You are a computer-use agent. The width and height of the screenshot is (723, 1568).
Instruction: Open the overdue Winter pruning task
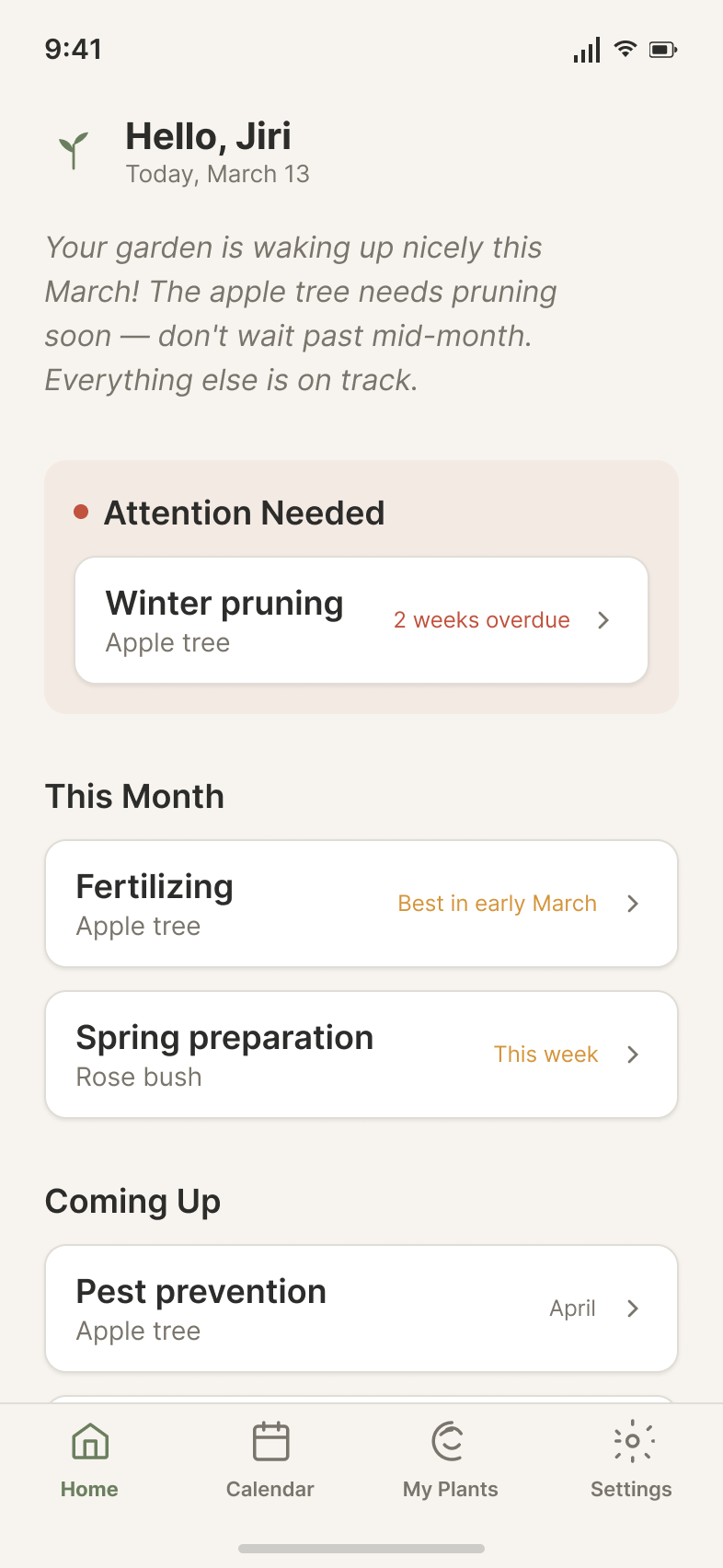(361, 620)
